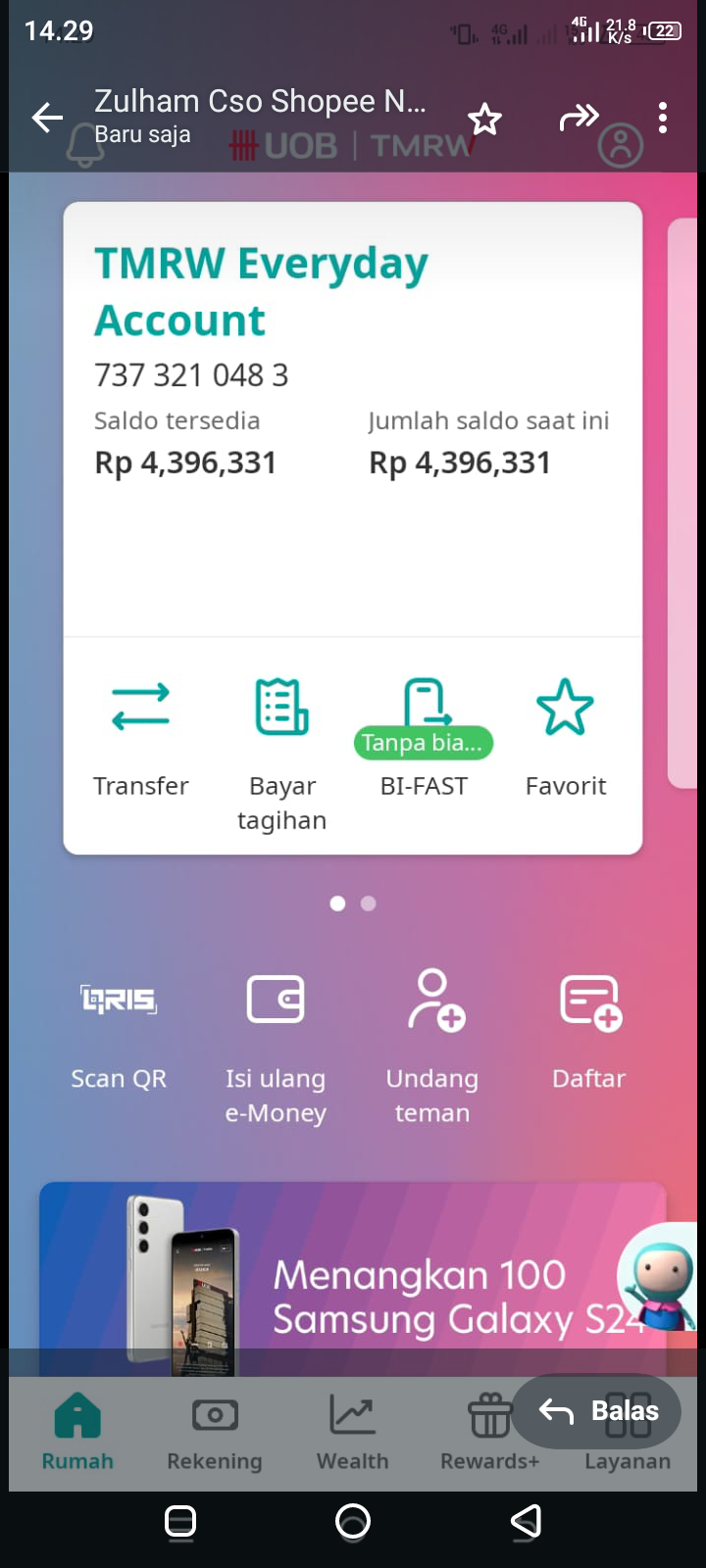Viewport: 706px width, 1568px height.
Task: Tap the Balas reply button
Action: coord(596,1411)
